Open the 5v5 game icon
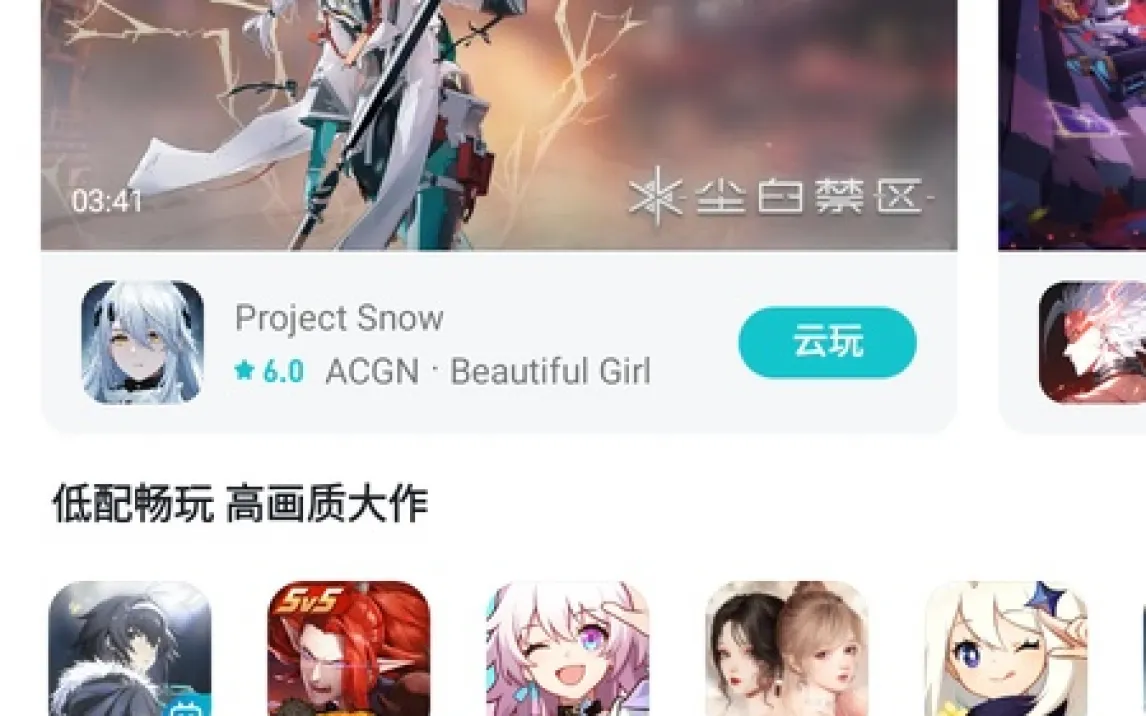 point(349,650)
